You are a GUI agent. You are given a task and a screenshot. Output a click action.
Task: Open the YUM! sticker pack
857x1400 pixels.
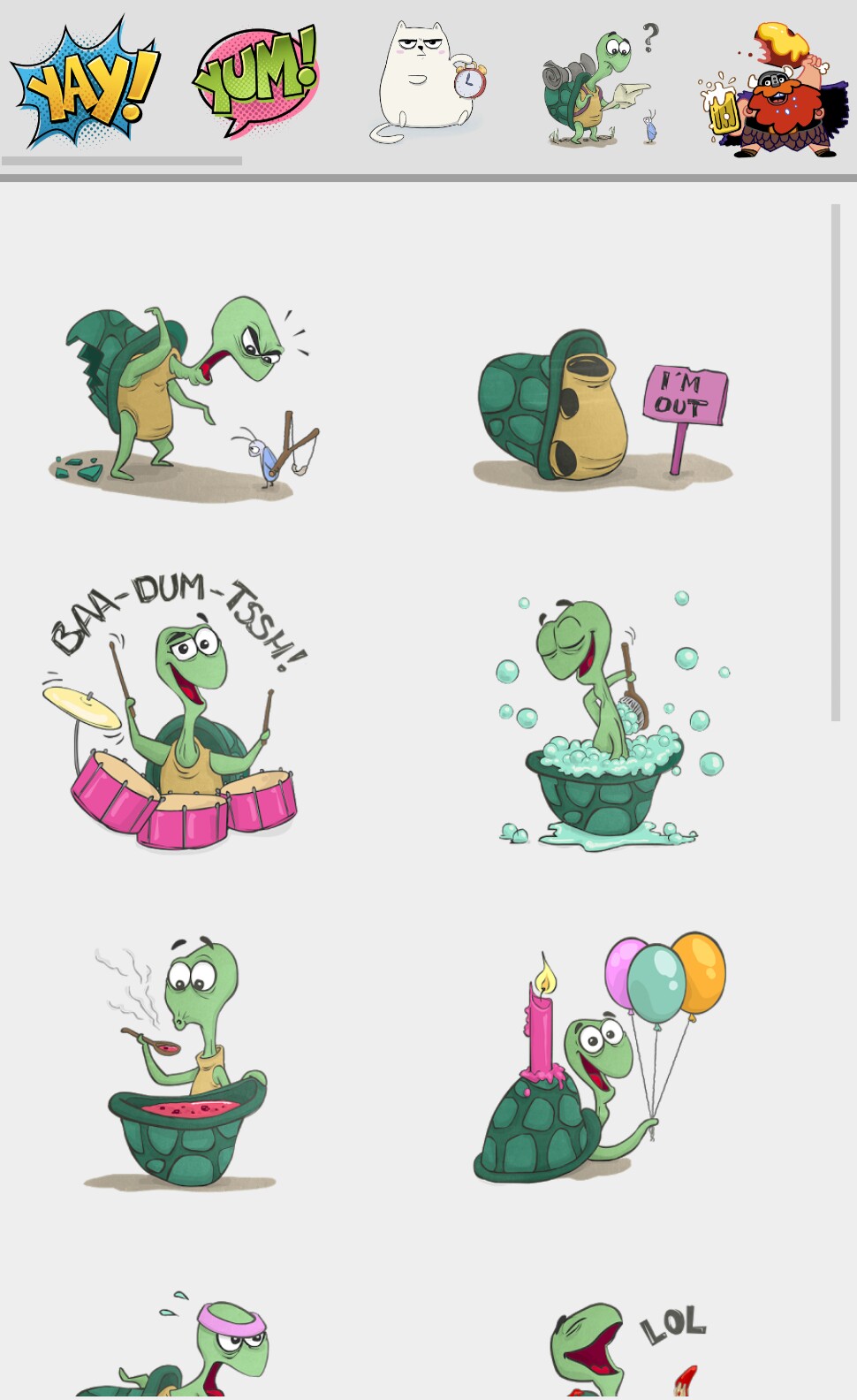pos(256,83)
